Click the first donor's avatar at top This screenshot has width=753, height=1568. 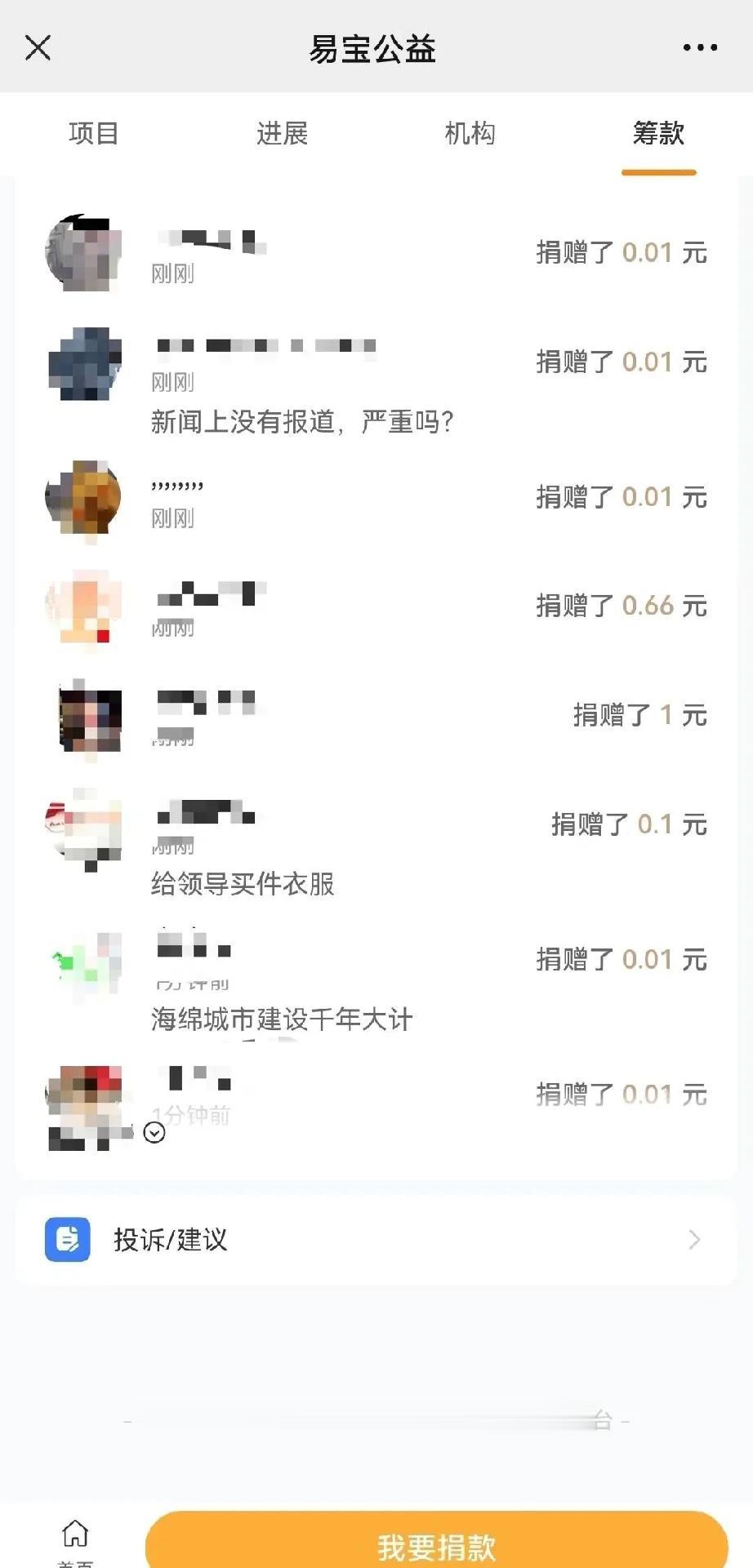click(84, 253)
